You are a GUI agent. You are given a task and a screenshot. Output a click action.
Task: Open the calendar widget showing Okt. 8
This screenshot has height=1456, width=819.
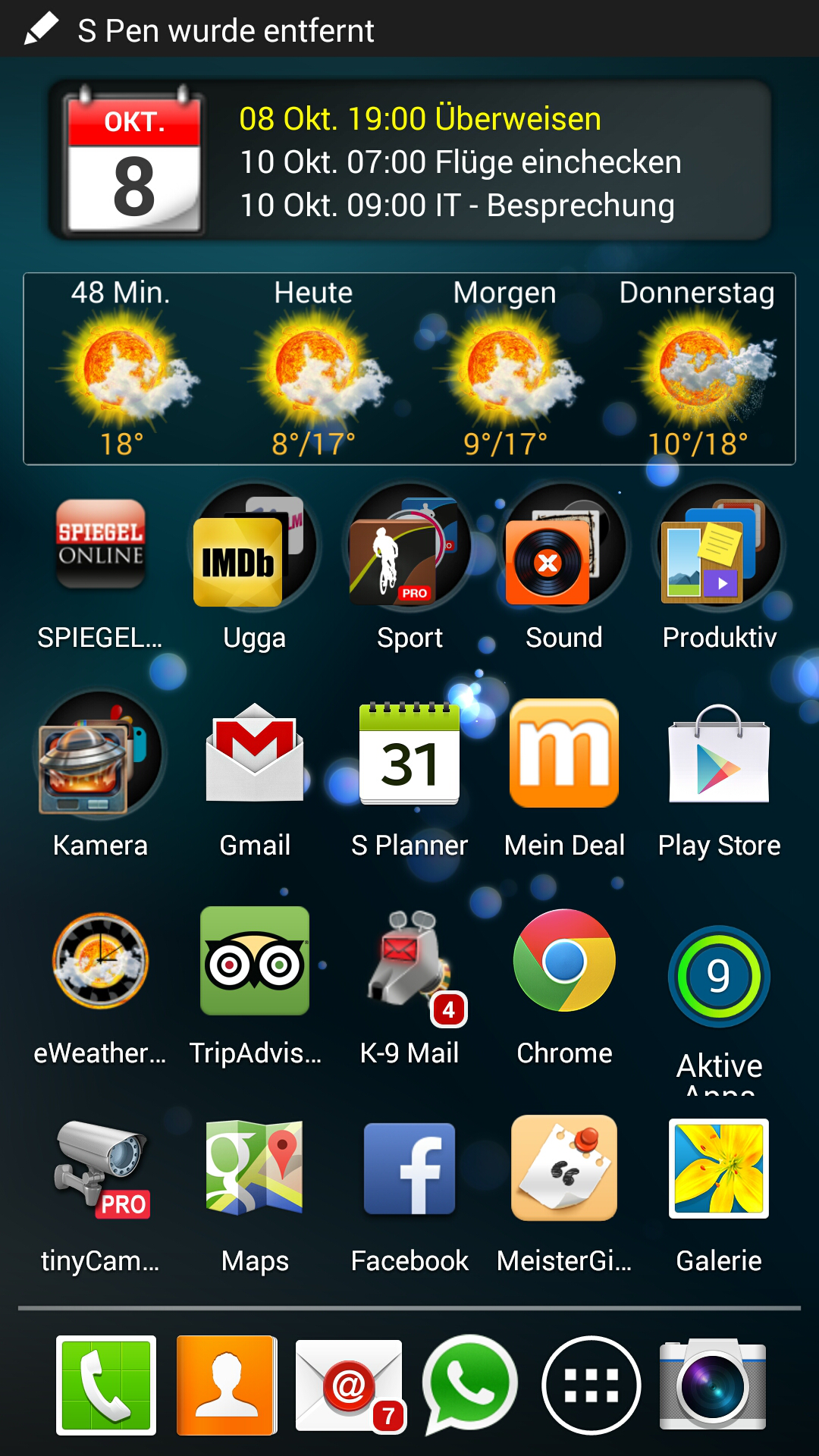pyautogui.click(x=410, y=161)
